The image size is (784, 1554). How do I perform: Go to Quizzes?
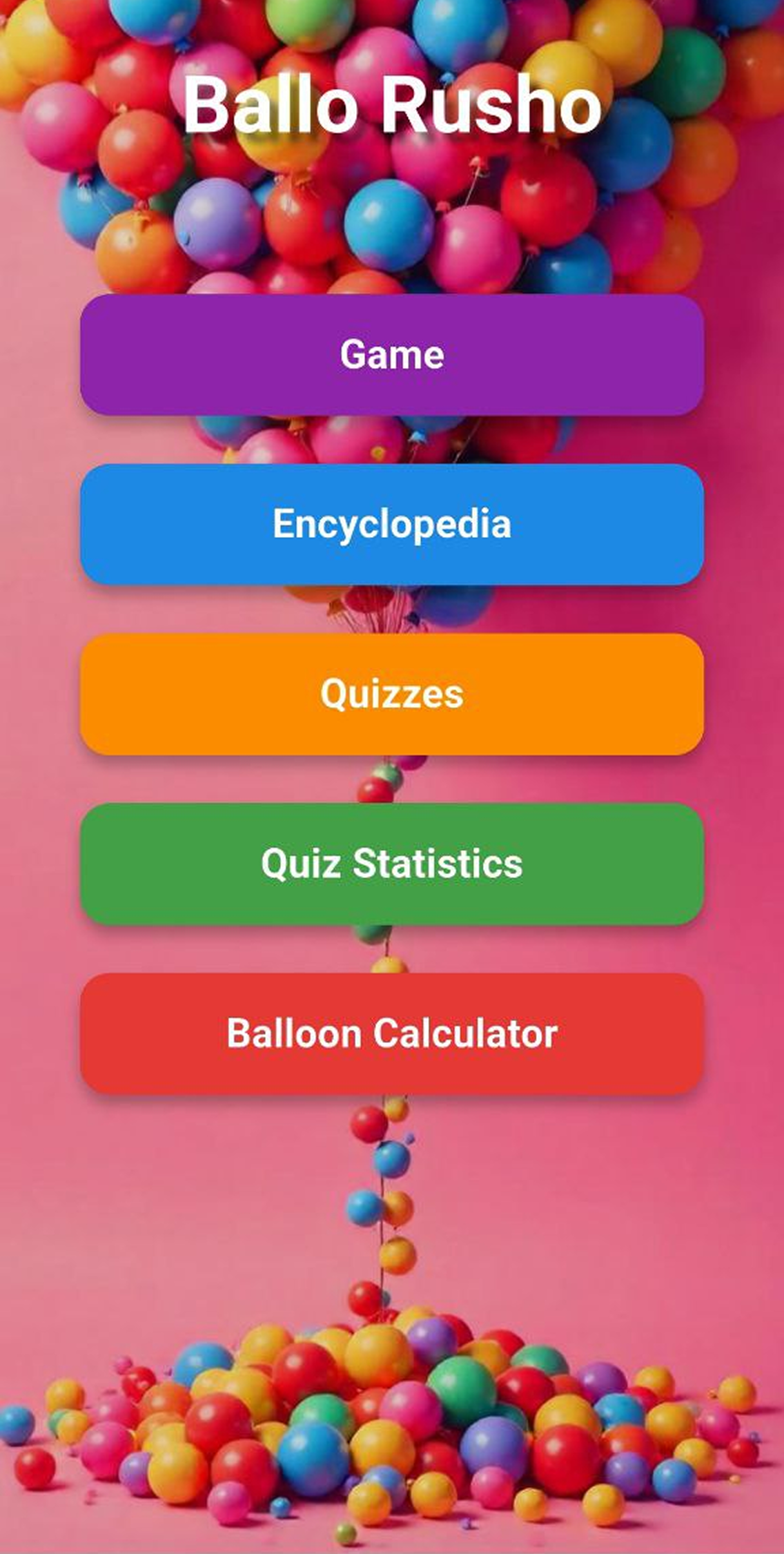point(392,695)
